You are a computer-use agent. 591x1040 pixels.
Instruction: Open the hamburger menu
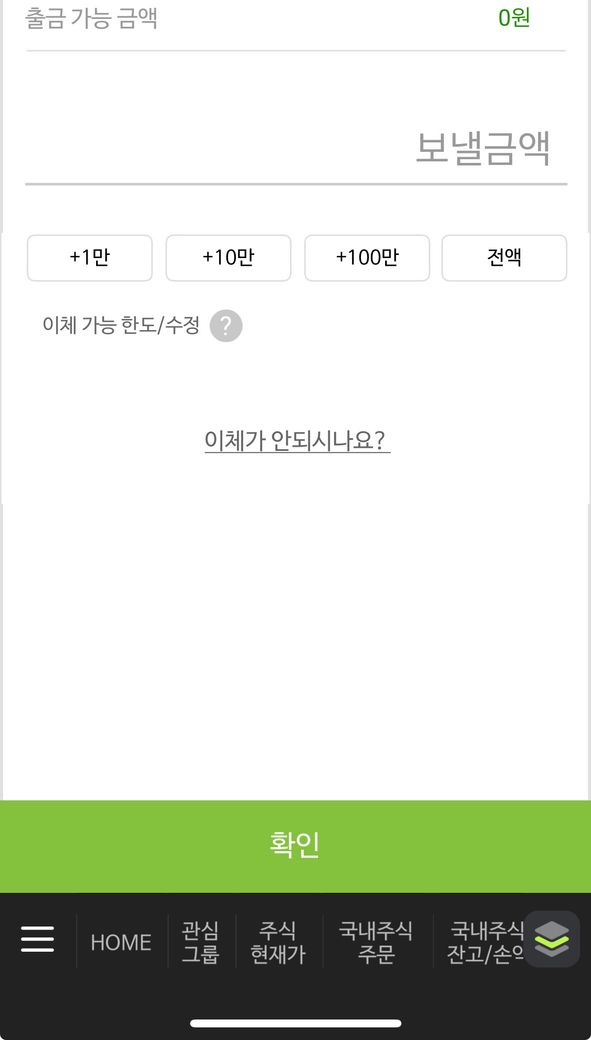(37, 940)
